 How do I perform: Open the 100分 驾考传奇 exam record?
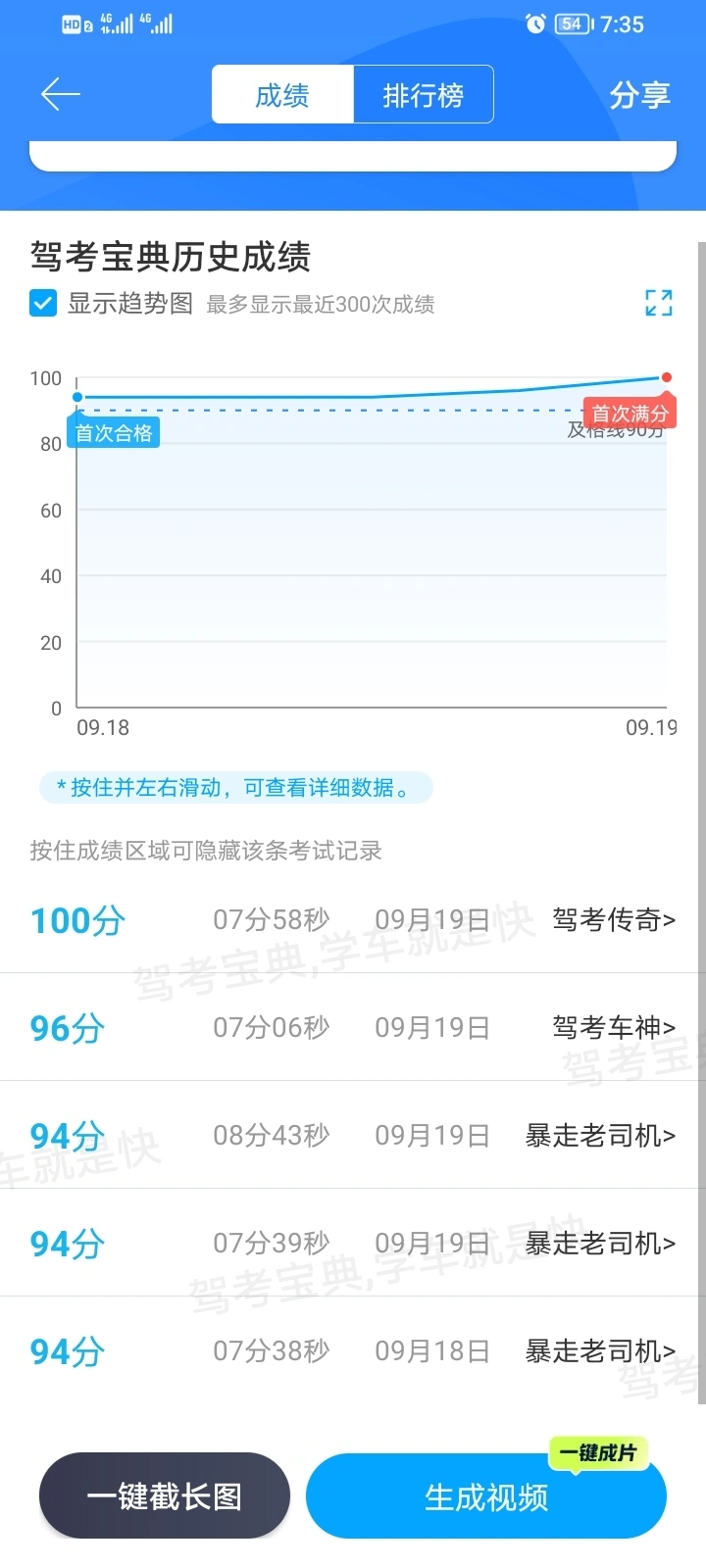(x=353, y=919)
